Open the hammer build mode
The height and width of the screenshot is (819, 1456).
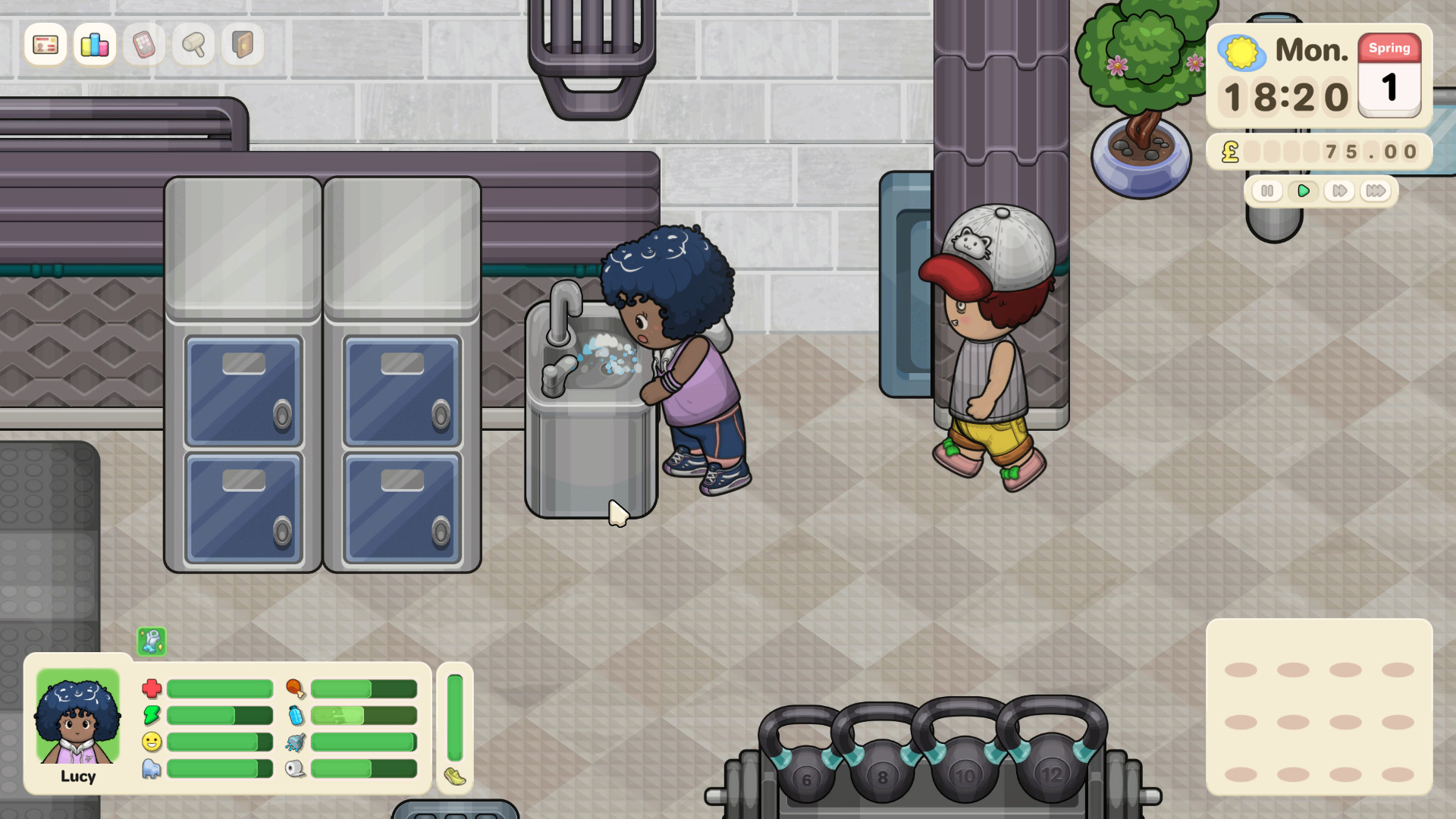(x=193, y=45)
